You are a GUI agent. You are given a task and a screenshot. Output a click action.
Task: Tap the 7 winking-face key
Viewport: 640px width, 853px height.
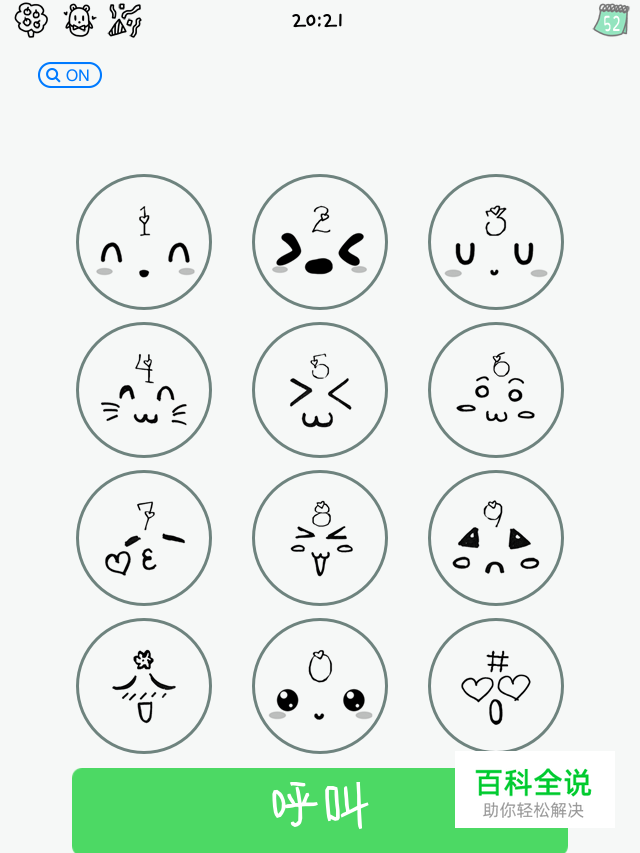[x=144, y=538]
